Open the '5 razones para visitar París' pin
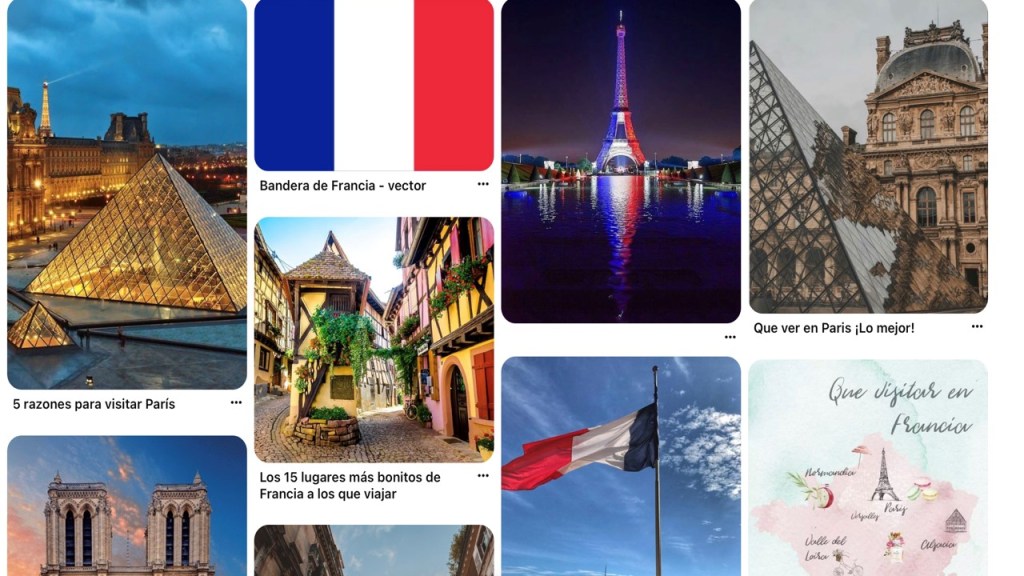 coord(127,194)
